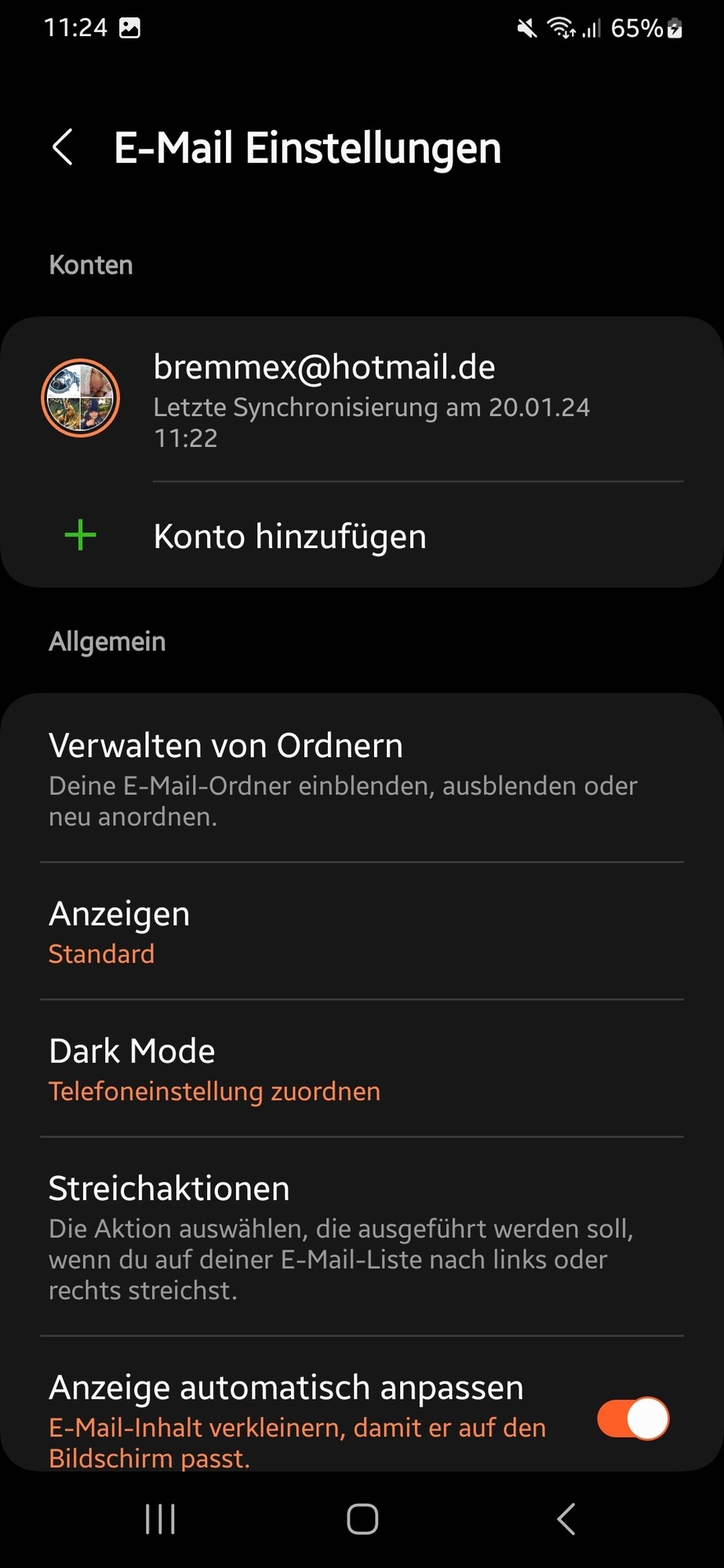Go to the home screen
The width and height of the screenshot is (724, 1568).
362,1519
